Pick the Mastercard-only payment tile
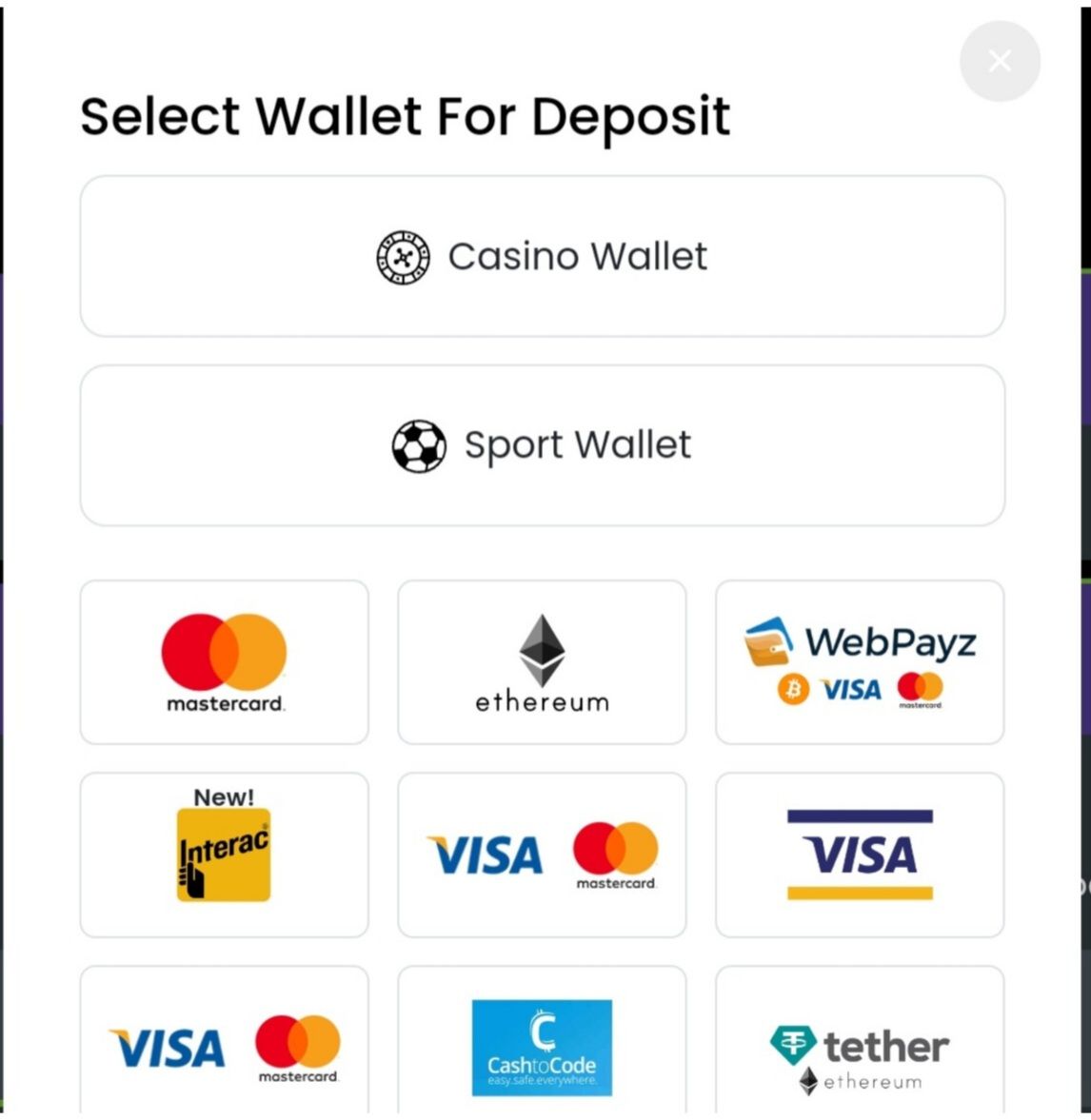The image size is (1091, 1120). [224, 662]
